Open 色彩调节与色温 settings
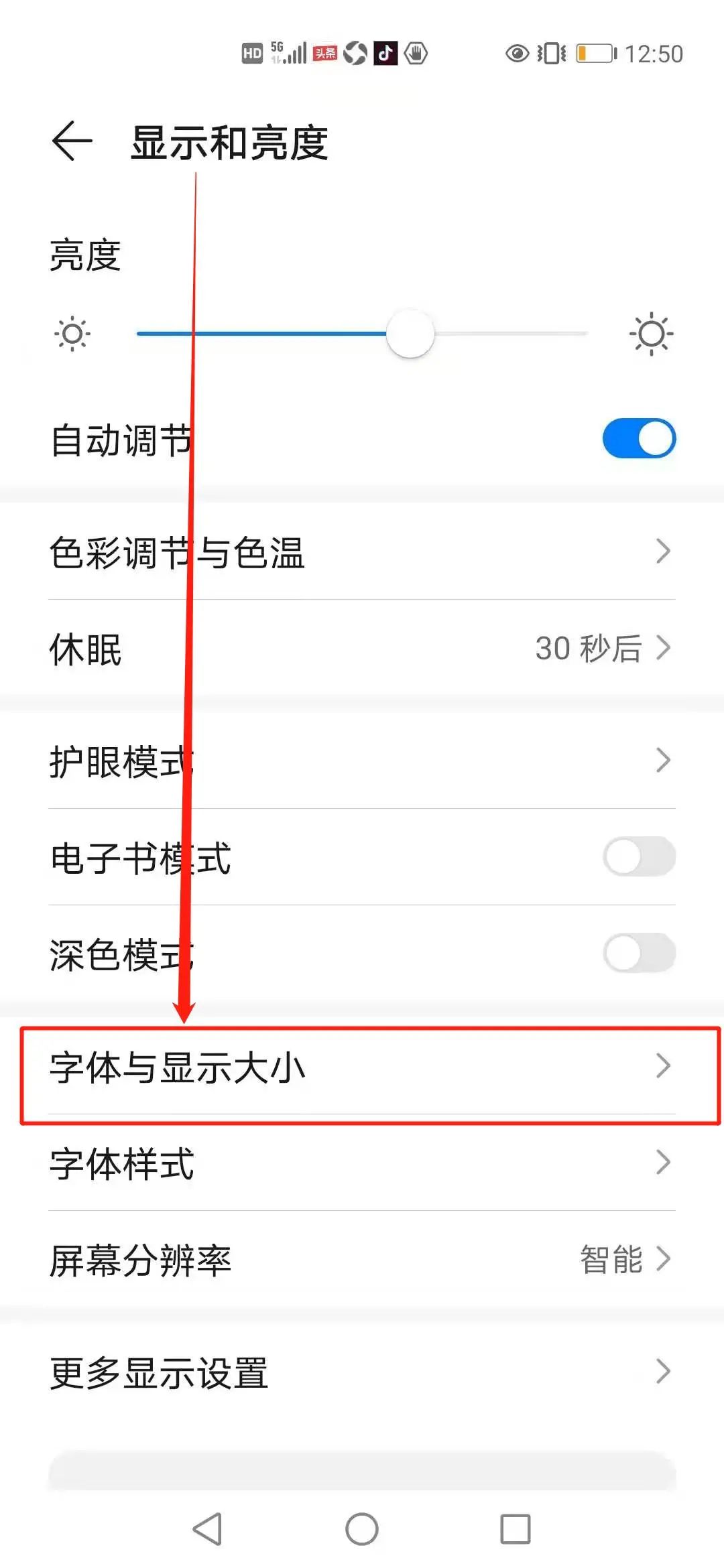The image size is (724, 1568). (x=362, y=551)
